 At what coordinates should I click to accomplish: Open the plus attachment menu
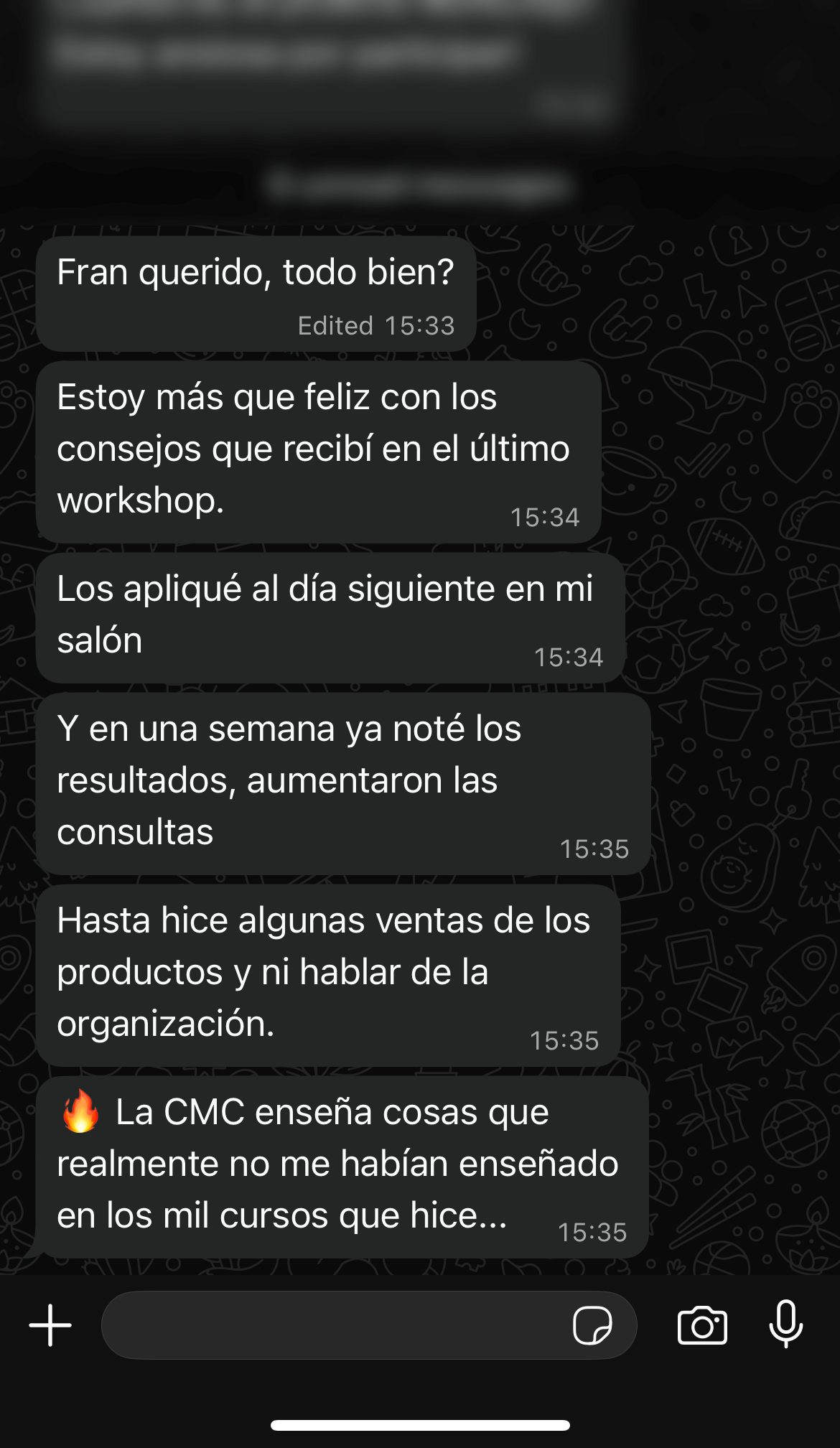[50, 1325]
